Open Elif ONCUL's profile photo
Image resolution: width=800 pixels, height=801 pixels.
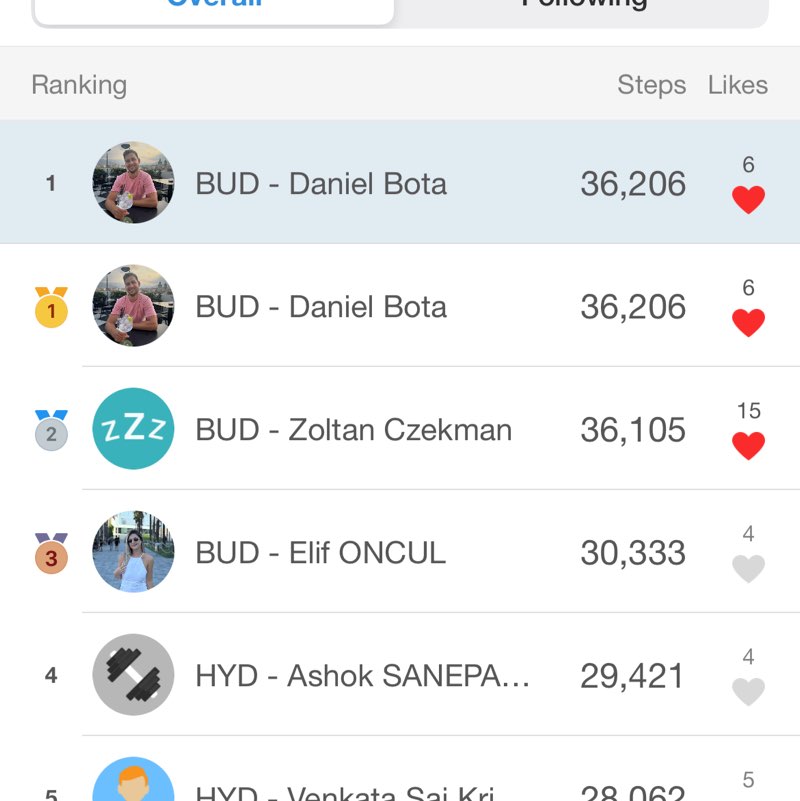(133, 551)
